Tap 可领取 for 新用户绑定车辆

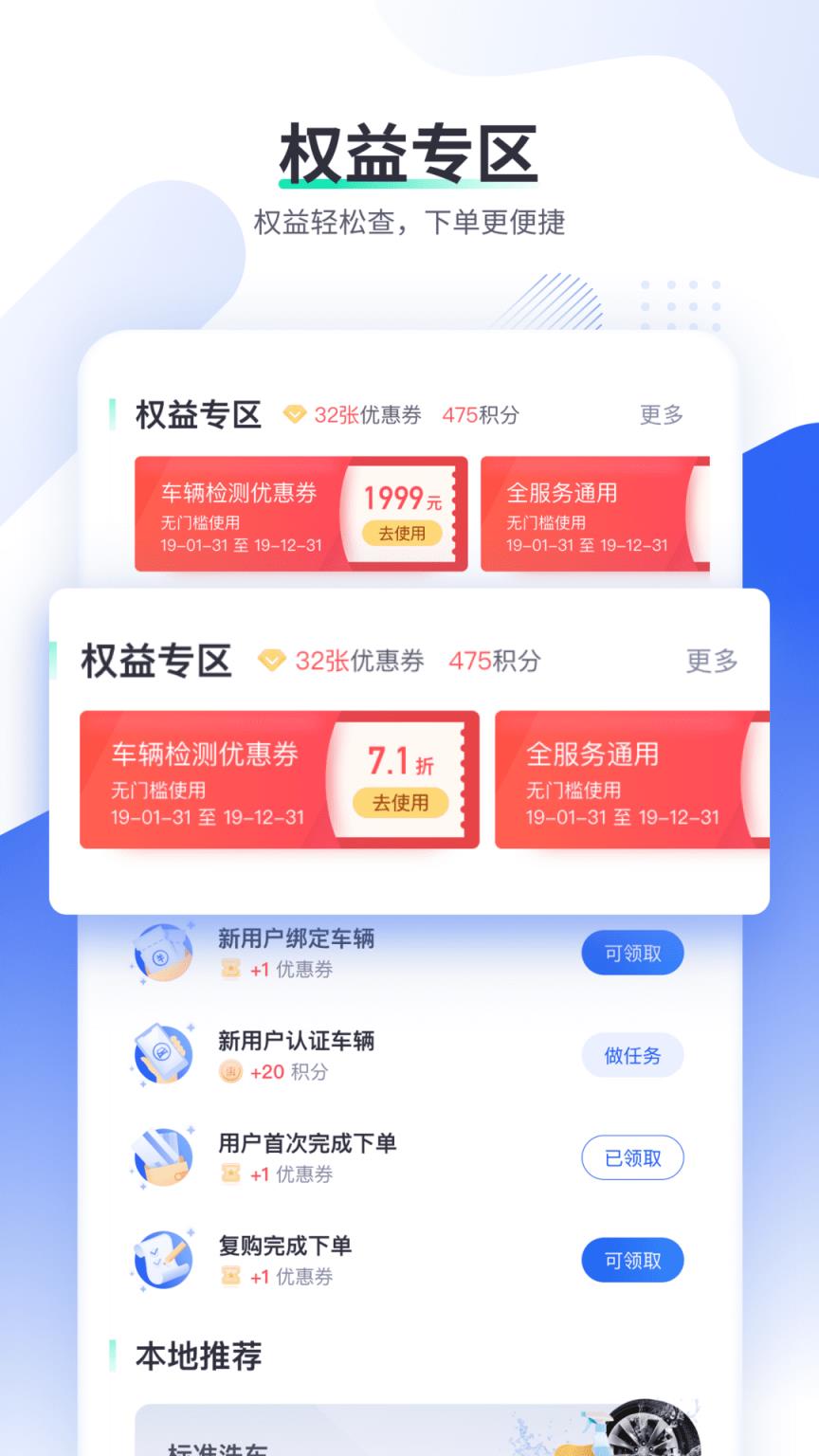point(632,953)
